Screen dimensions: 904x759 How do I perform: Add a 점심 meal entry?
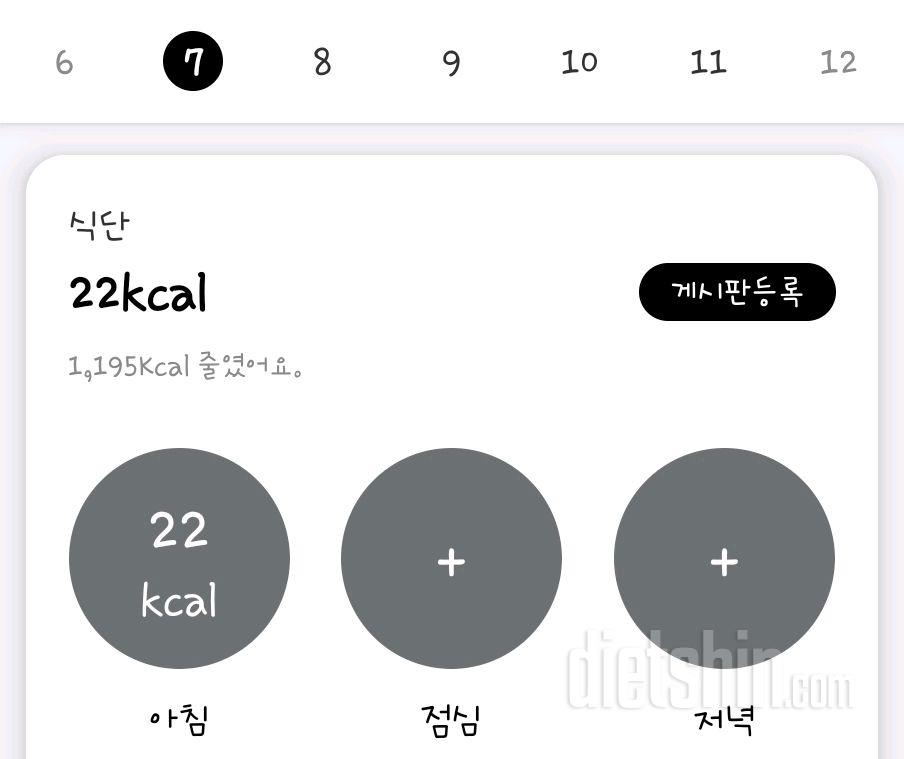coord(451,560)
